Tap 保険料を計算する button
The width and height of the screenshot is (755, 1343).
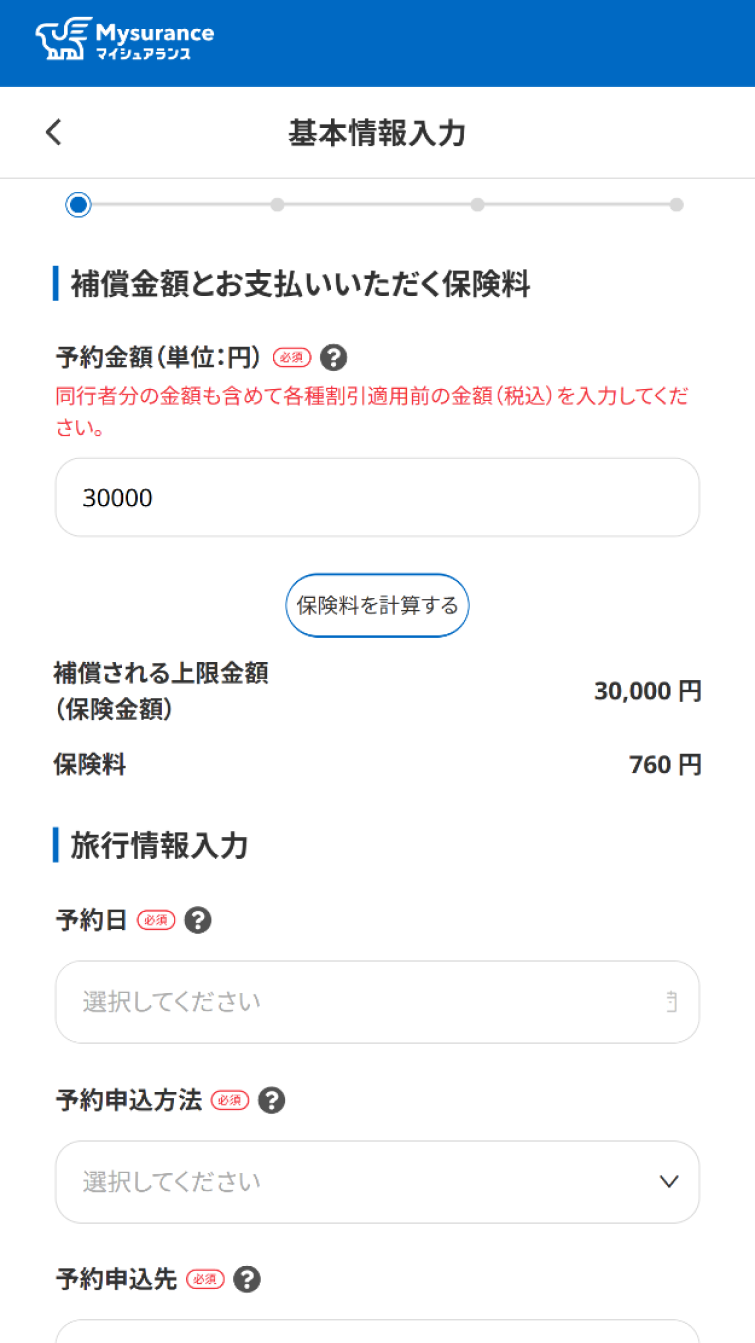[377, 605]
